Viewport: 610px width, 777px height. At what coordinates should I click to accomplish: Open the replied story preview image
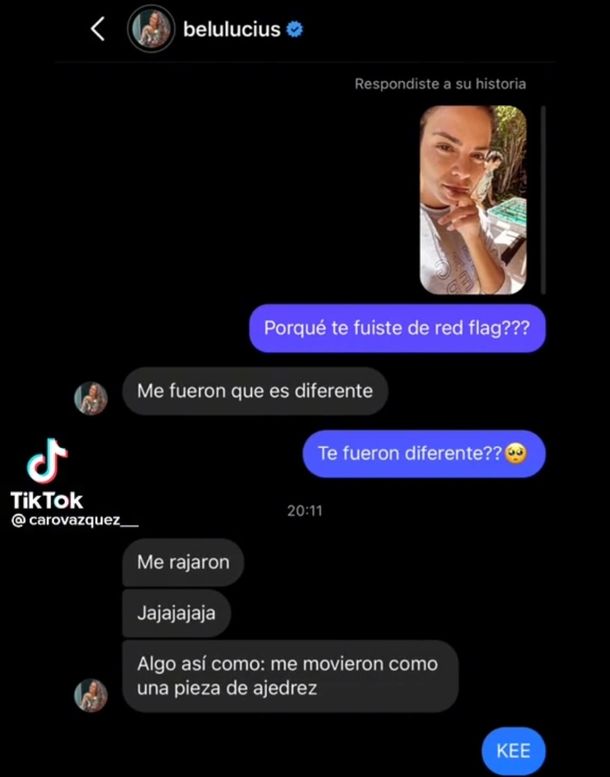473,200
